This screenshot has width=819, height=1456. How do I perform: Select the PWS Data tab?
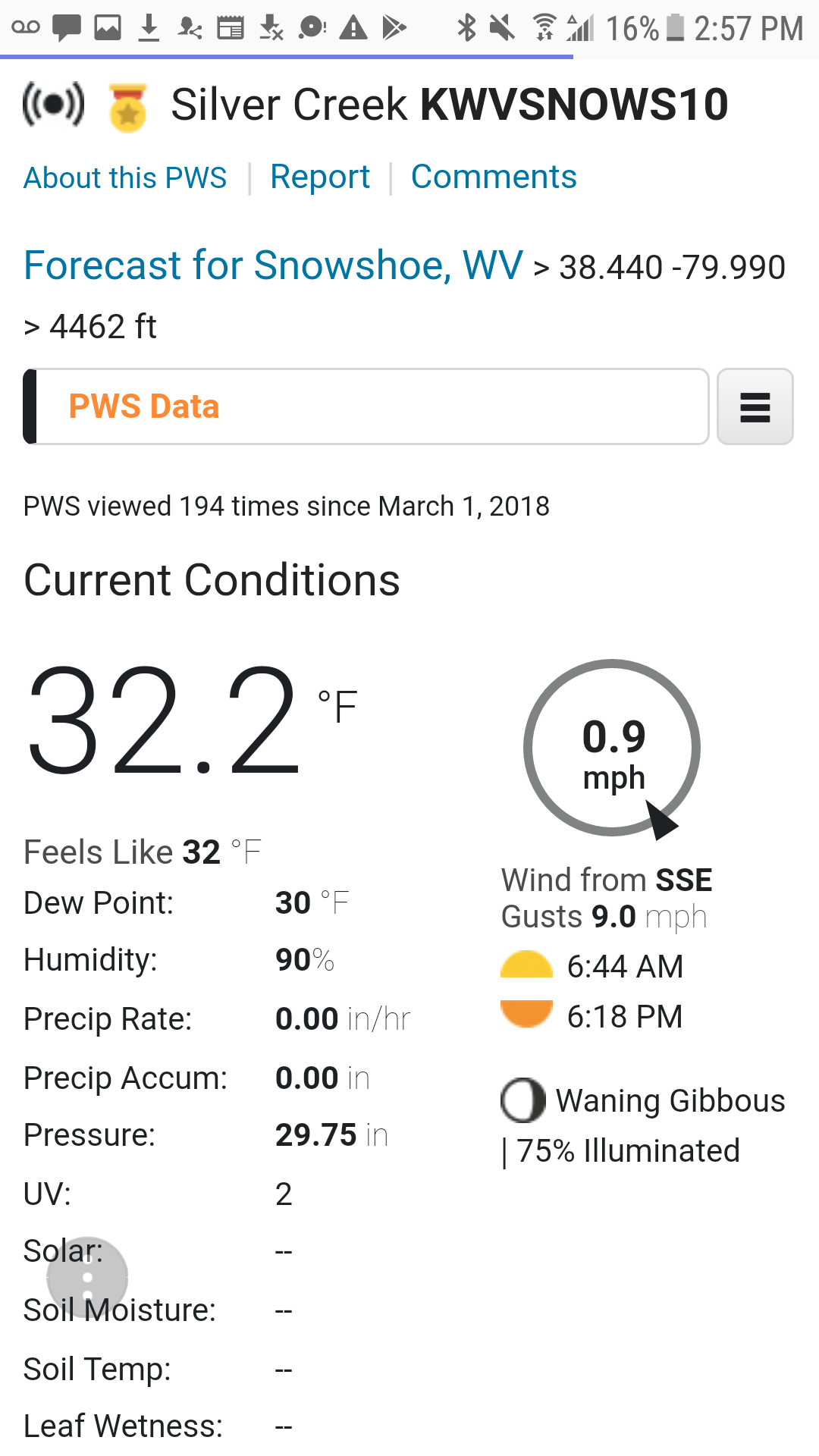(144, 406)
